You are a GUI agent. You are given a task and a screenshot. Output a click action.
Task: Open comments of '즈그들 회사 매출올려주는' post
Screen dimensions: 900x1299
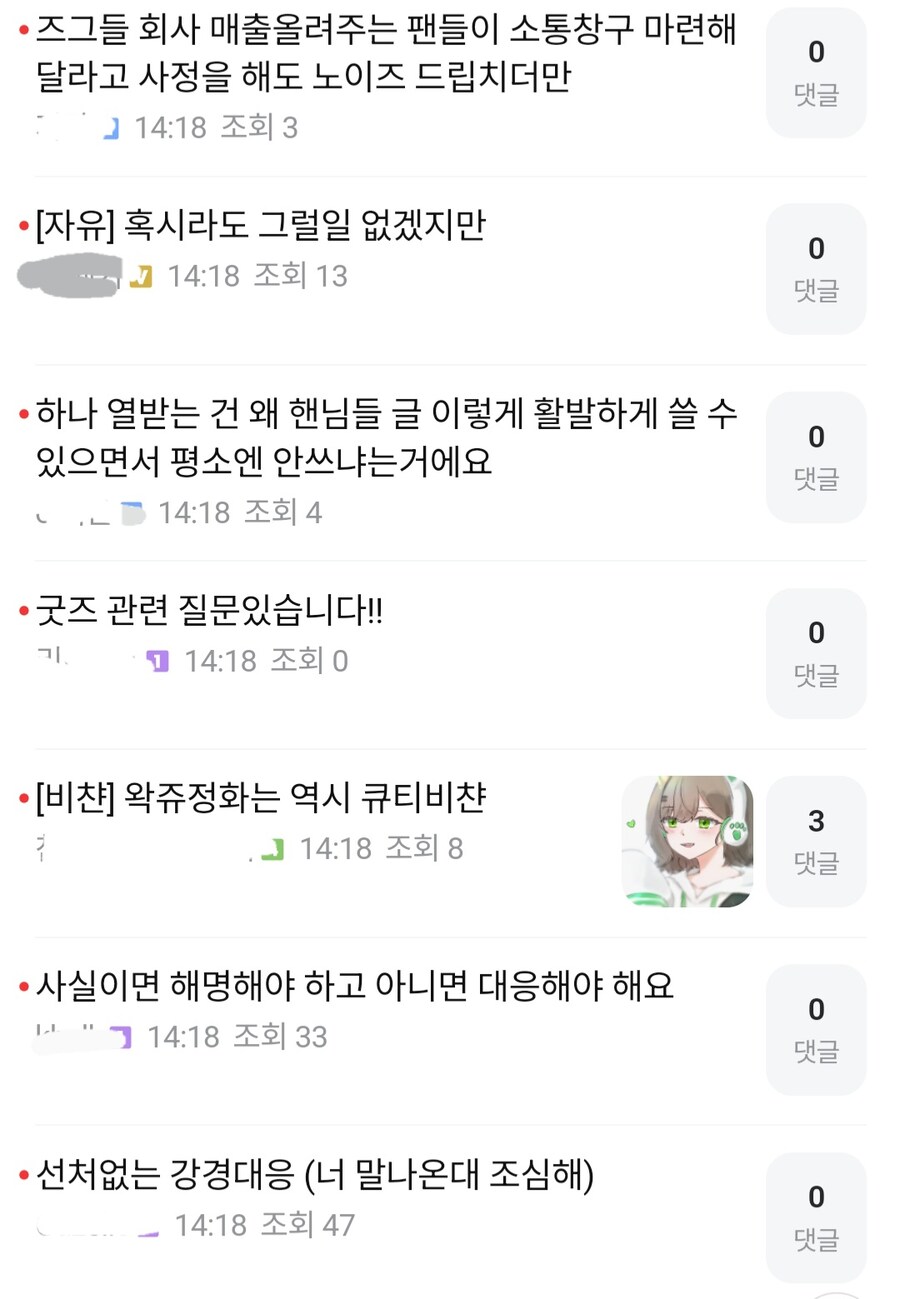[815, 72]
